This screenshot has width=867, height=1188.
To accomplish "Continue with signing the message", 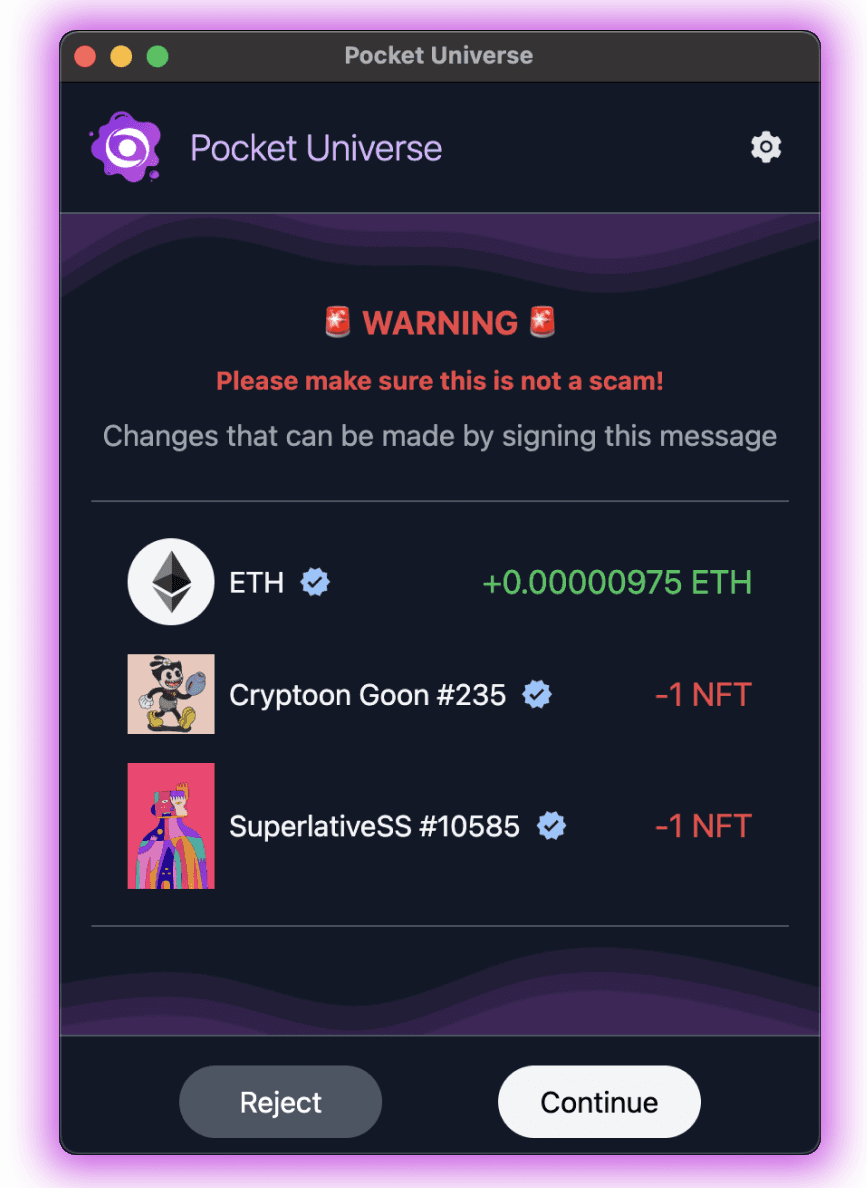I will pyautogui.click(x=599, y=1102).
